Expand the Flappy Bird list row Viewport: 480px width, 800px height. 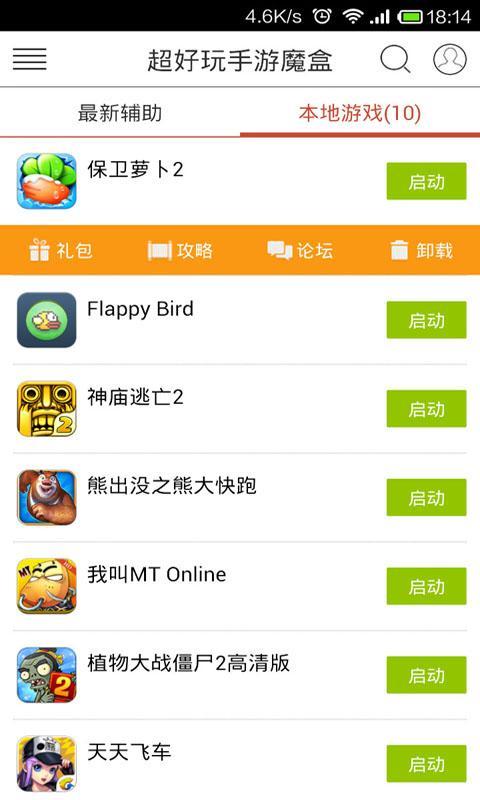[x=240, y=320]
